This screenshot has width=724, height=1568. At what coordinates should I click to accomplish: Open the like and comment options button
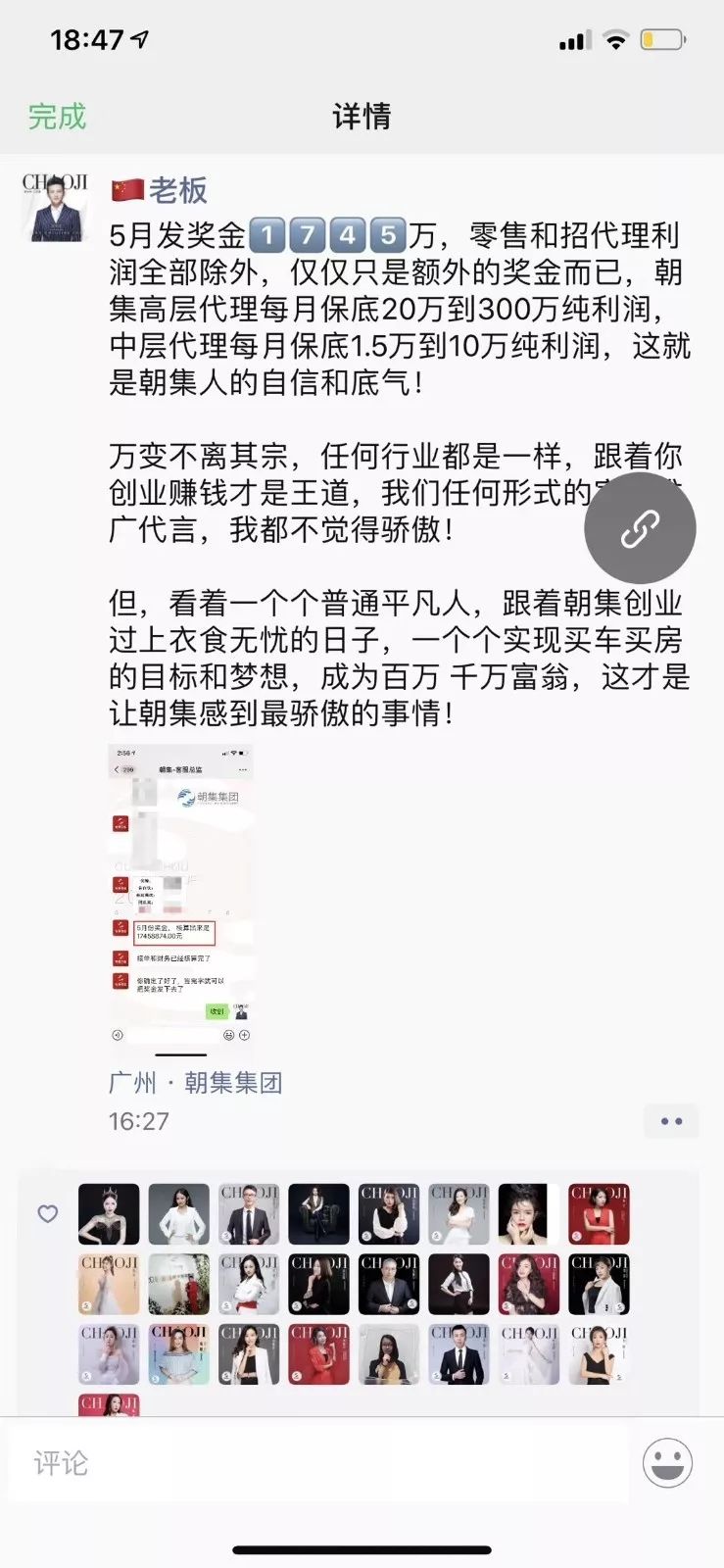671,1121
